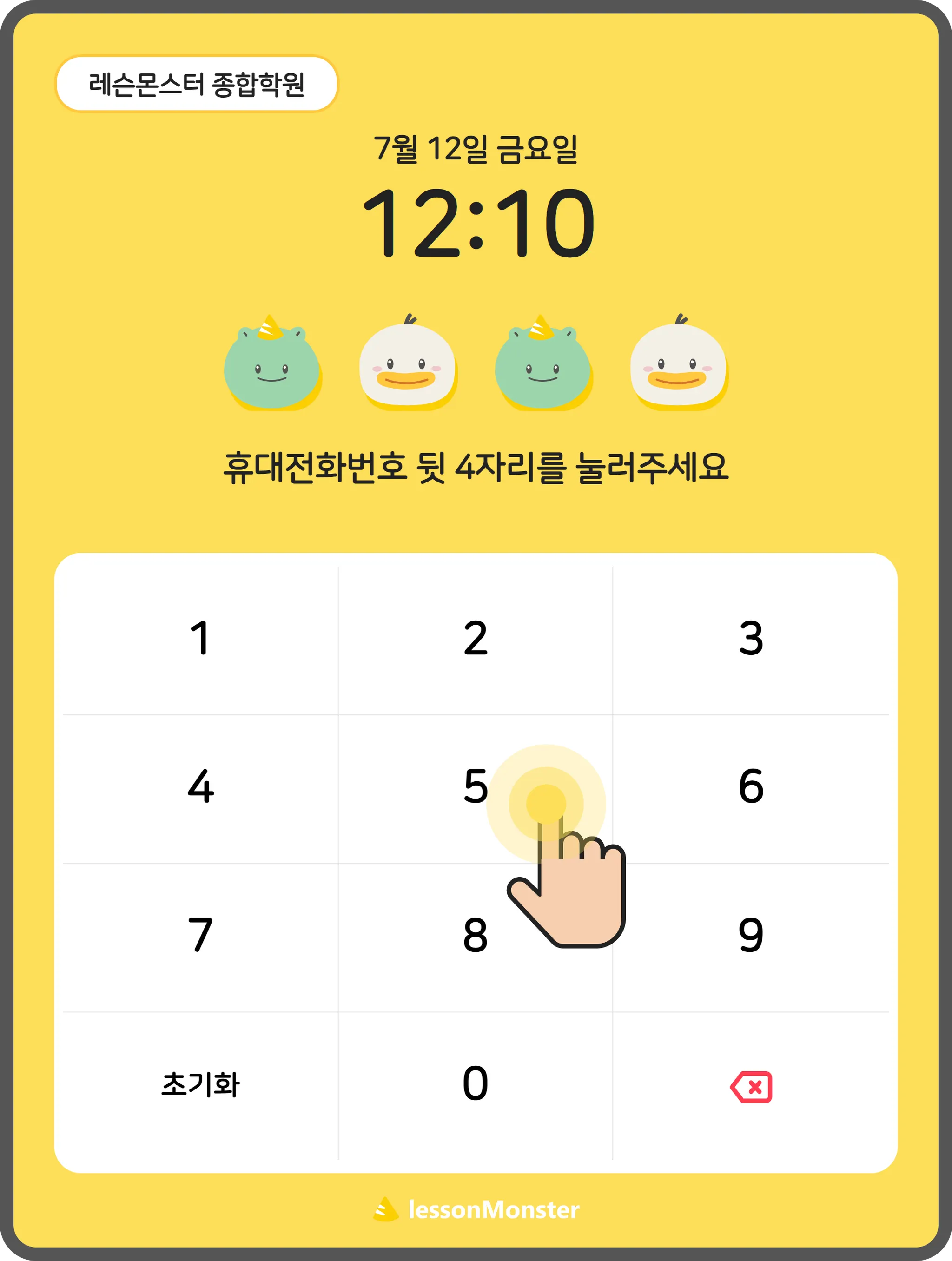This screenshot has width=952, height=1261.
Task: Tap the 6 key
Action: [x=751, y=787]
